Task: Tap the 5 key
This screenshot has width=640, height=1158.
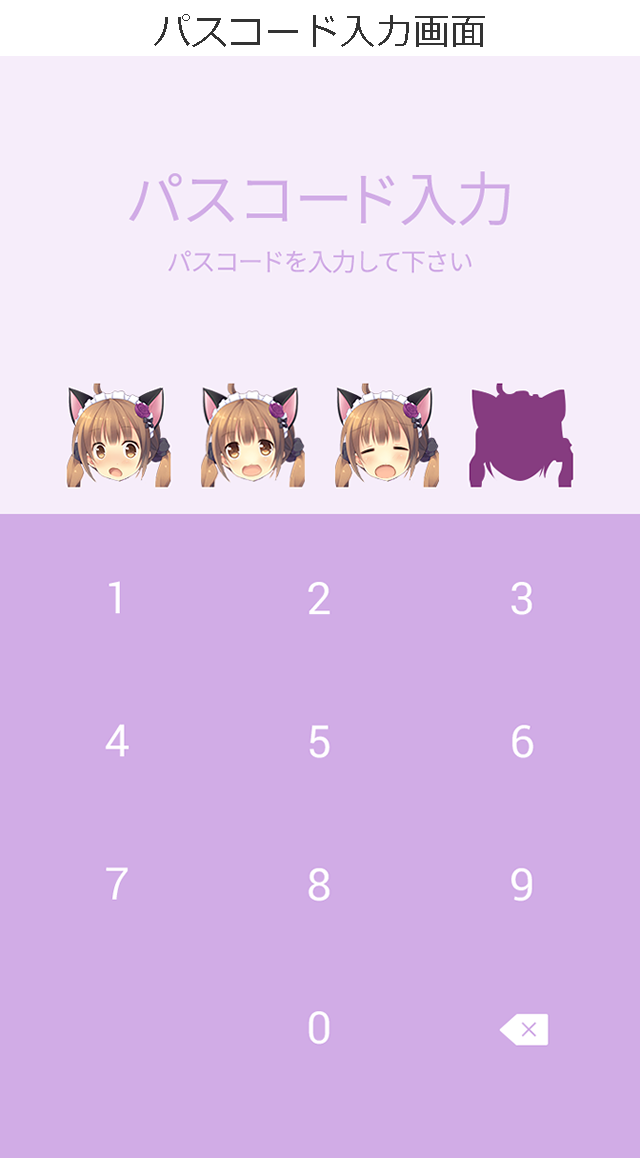Action: [319, 741]
